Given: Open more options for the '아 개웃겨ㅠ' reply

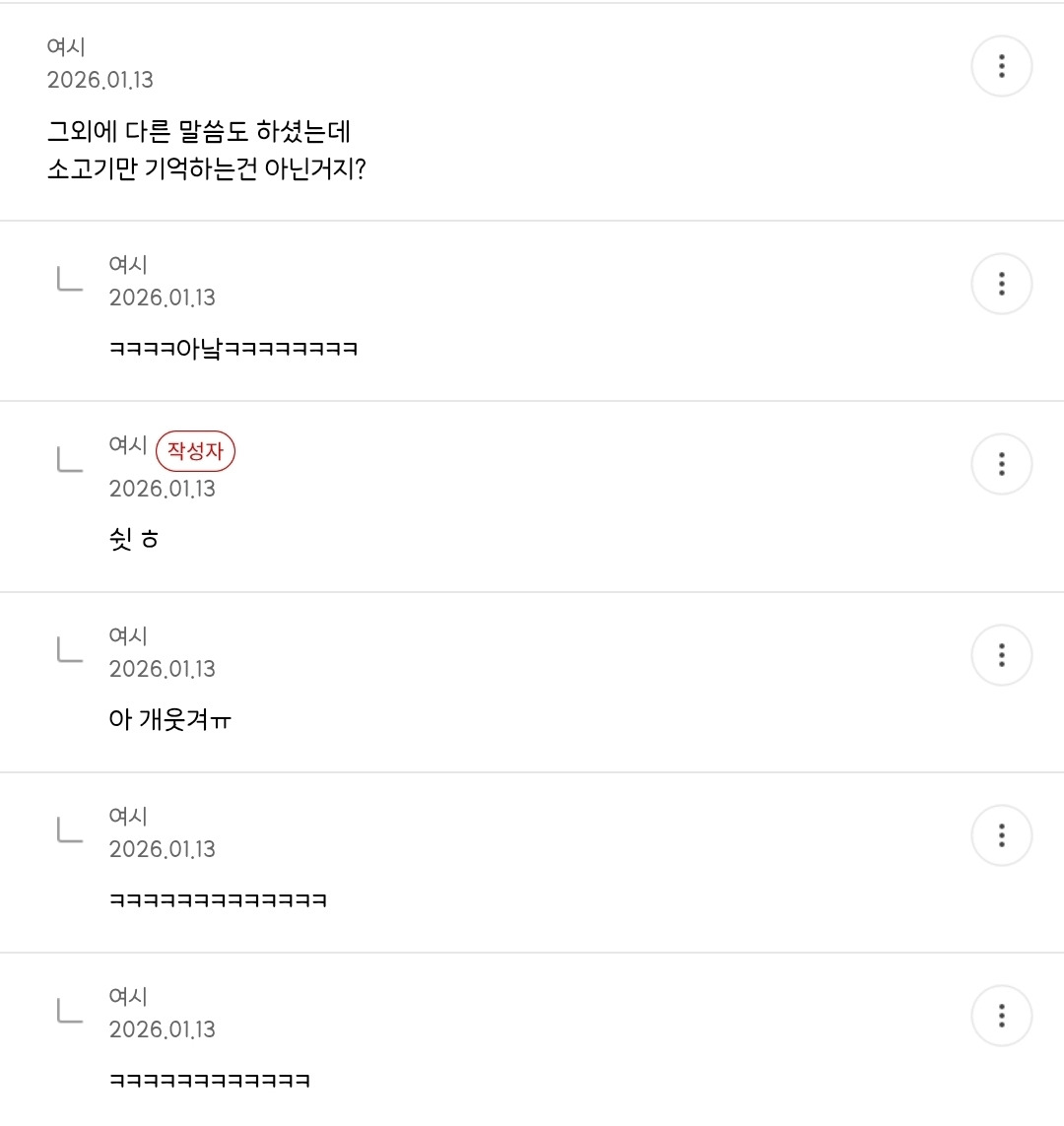Looking at the screenshot, I should point(1002,655).
